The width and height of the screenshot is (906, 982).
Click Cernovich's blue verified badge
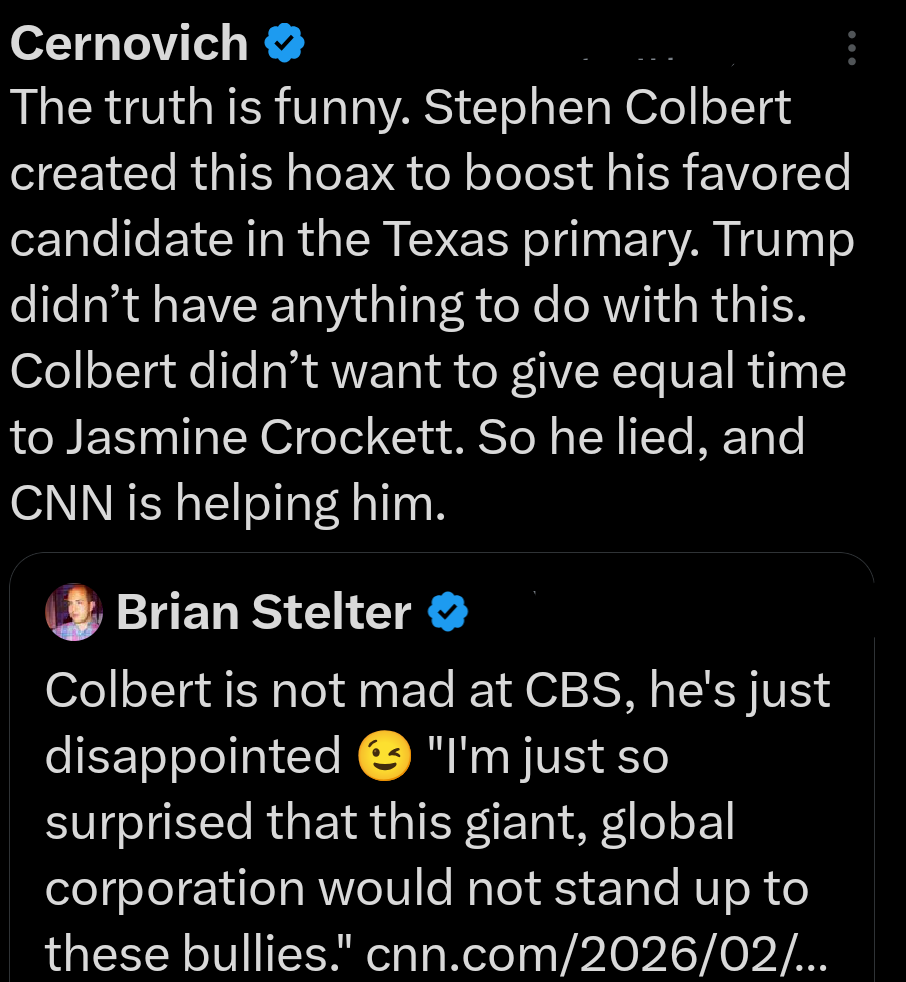click(x=282, y=42)
